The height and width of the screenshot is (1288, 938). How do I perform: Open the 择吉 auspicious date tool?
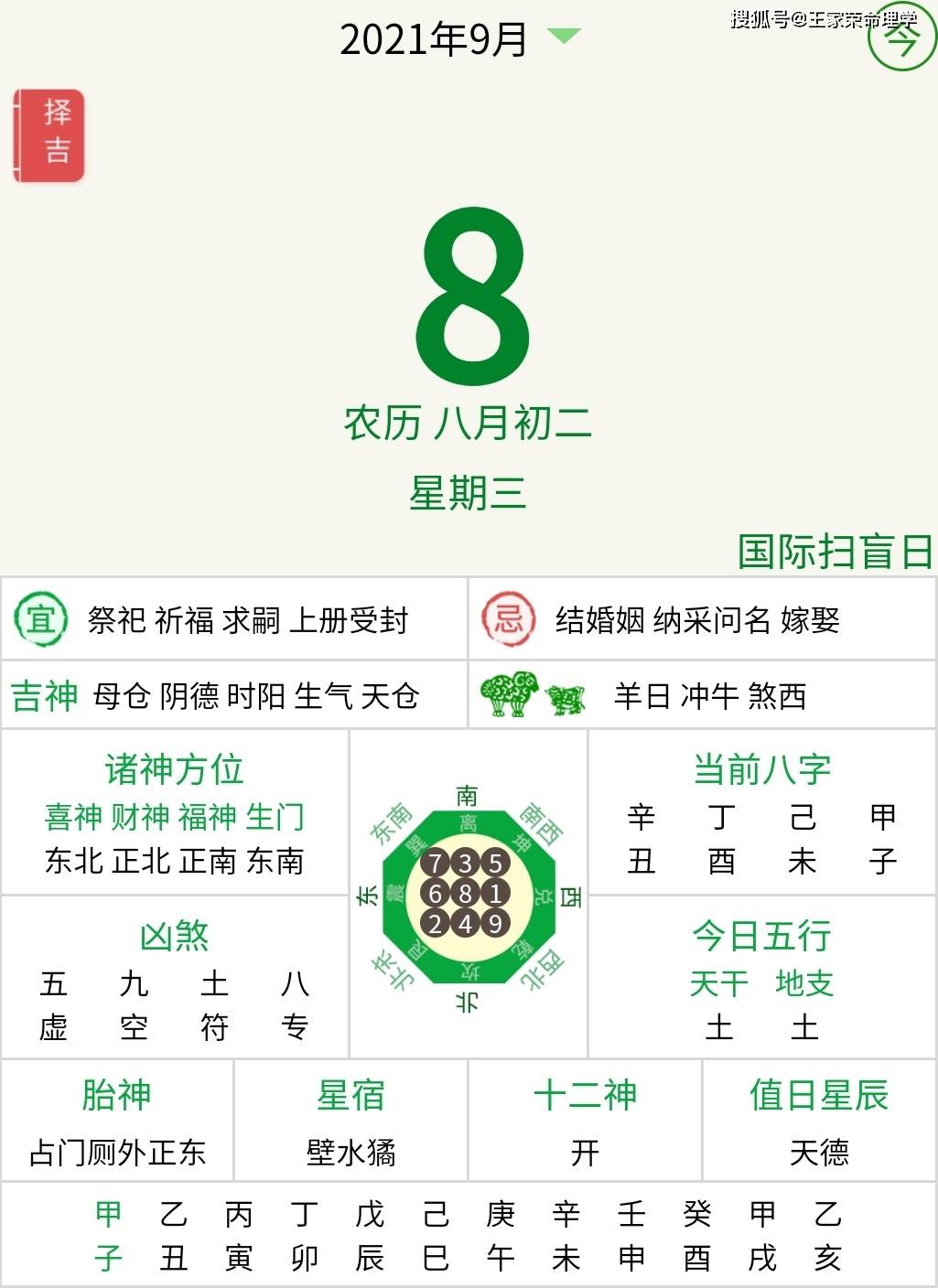click(51, 135)
